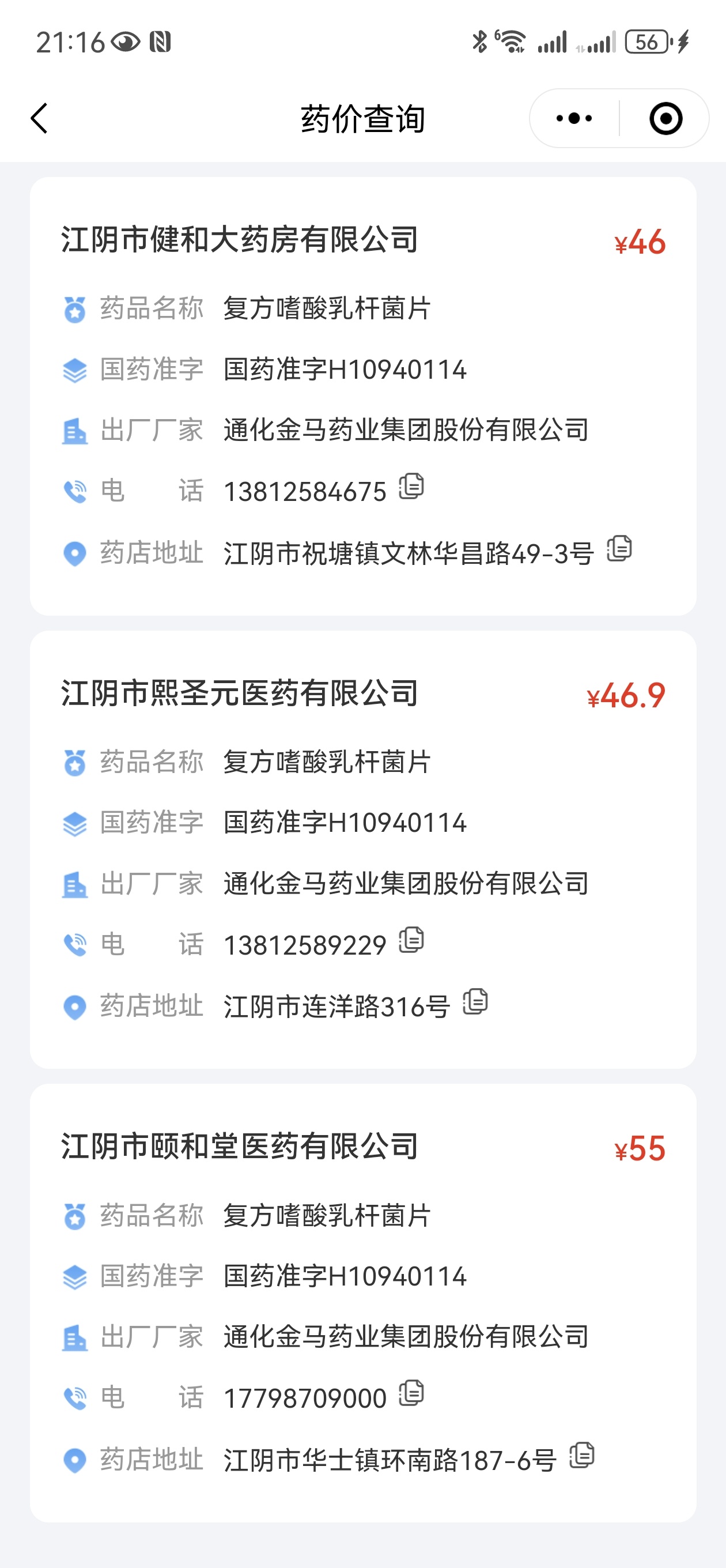
Task: Close the mini program with the circle button
Action: [x=665, y=118]
